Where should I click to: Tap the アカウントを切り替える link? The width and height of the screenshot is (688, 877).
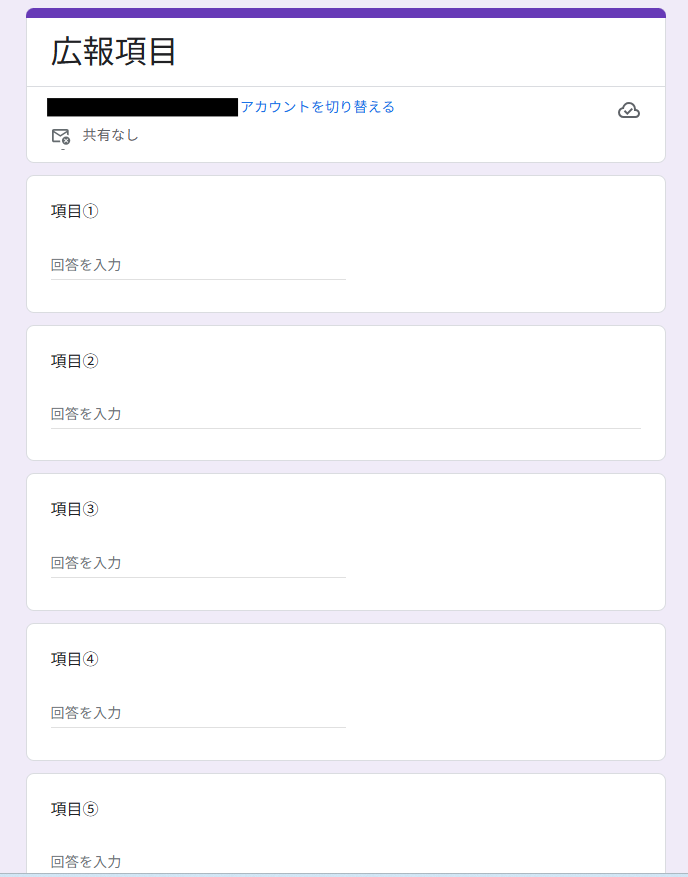(317, 107)
